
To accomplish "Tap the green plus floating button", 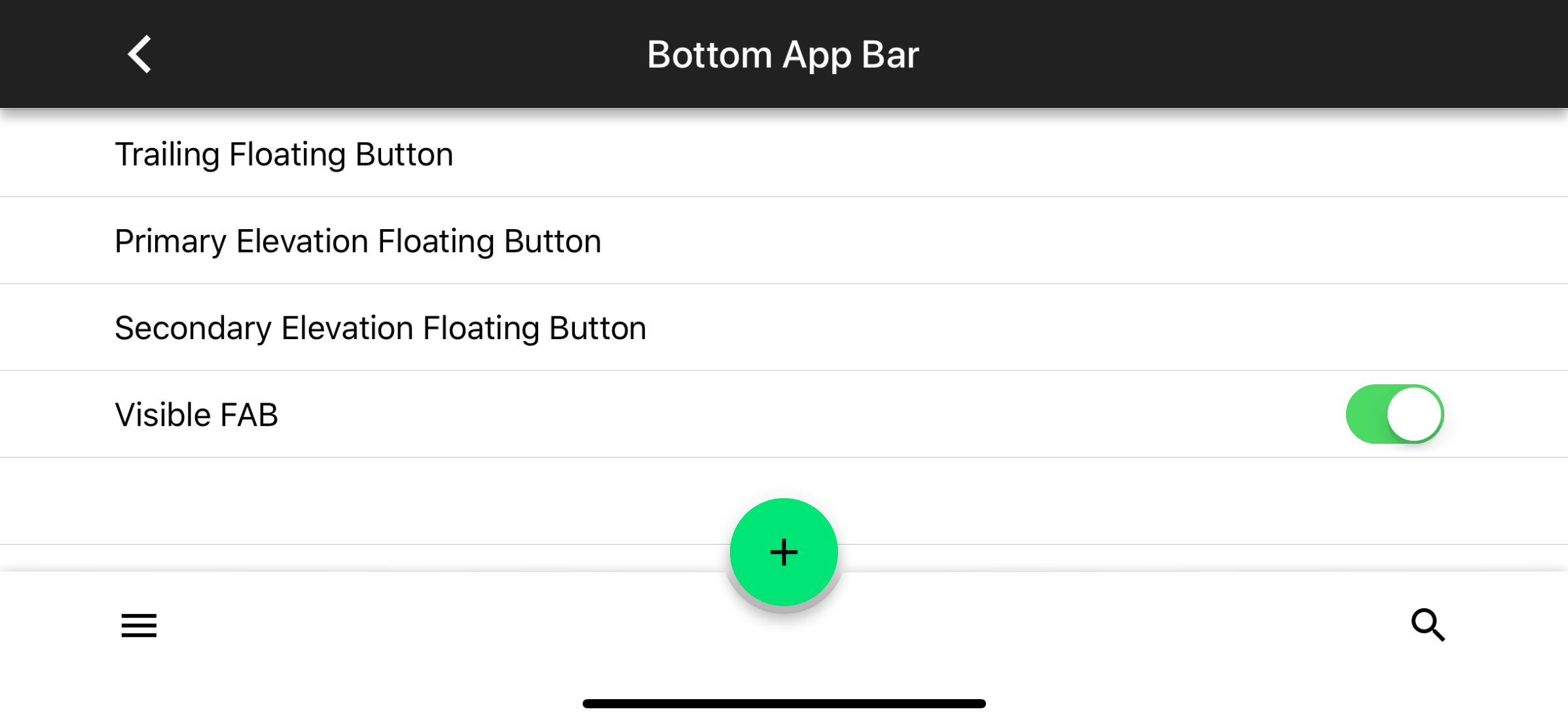I will click(784, 552).
